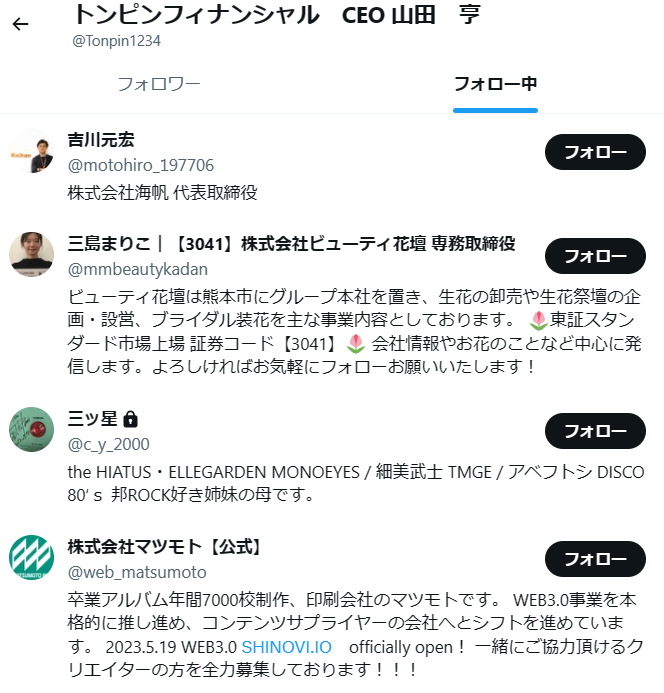Select the フォロー中 tab
Image resolution: width=664 pixels, height=693 pixels.
495,83
